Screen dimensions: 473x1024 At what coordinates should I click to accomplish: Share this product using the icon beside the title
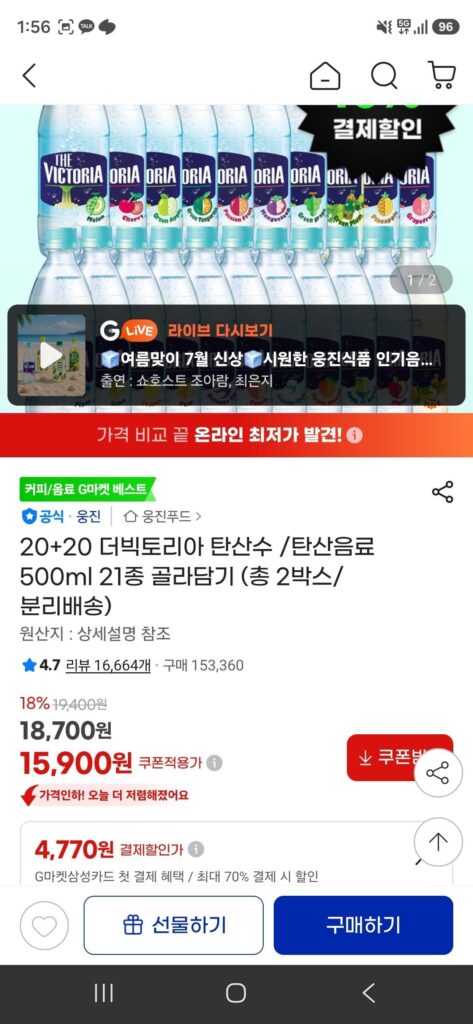[442, 492]
